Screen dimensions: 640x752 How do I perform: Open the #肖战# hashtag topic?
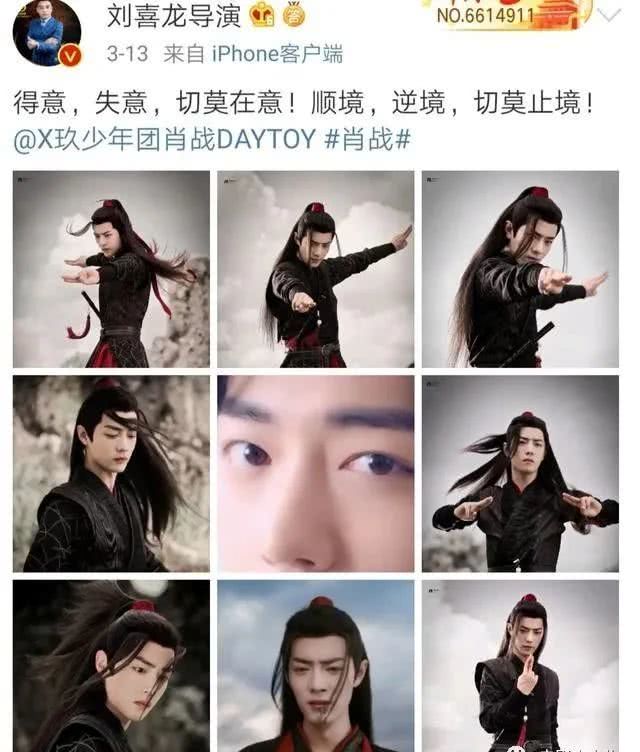(x=368, y=140)
